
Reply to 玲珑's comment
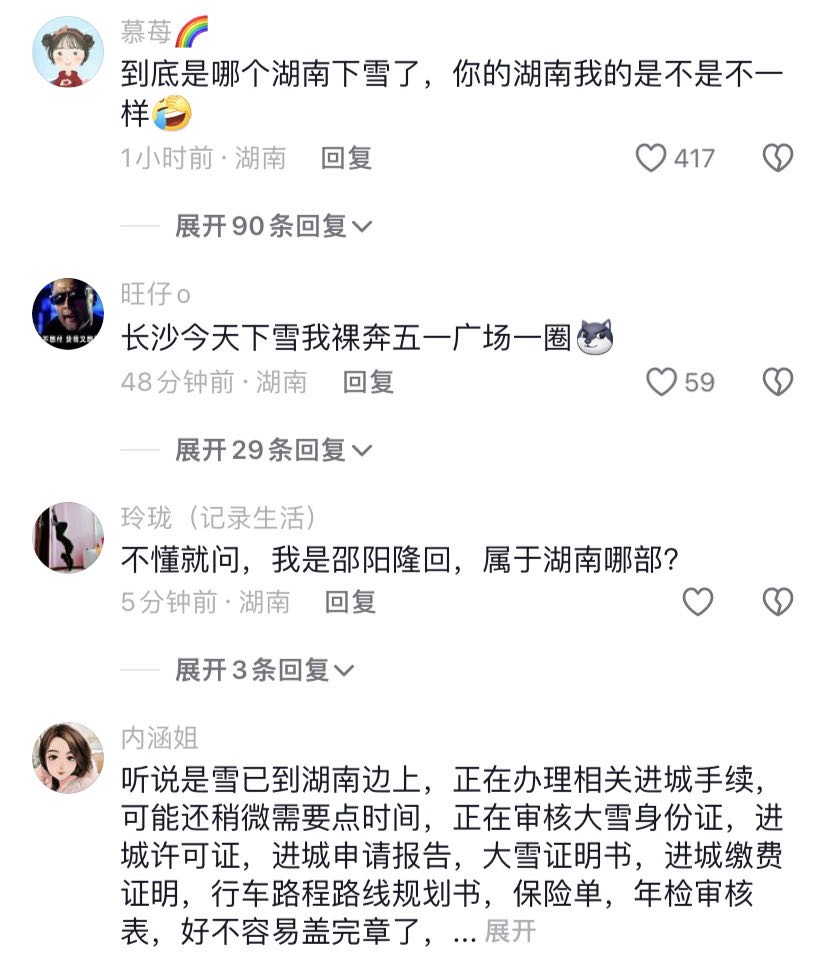coord(351,601)
